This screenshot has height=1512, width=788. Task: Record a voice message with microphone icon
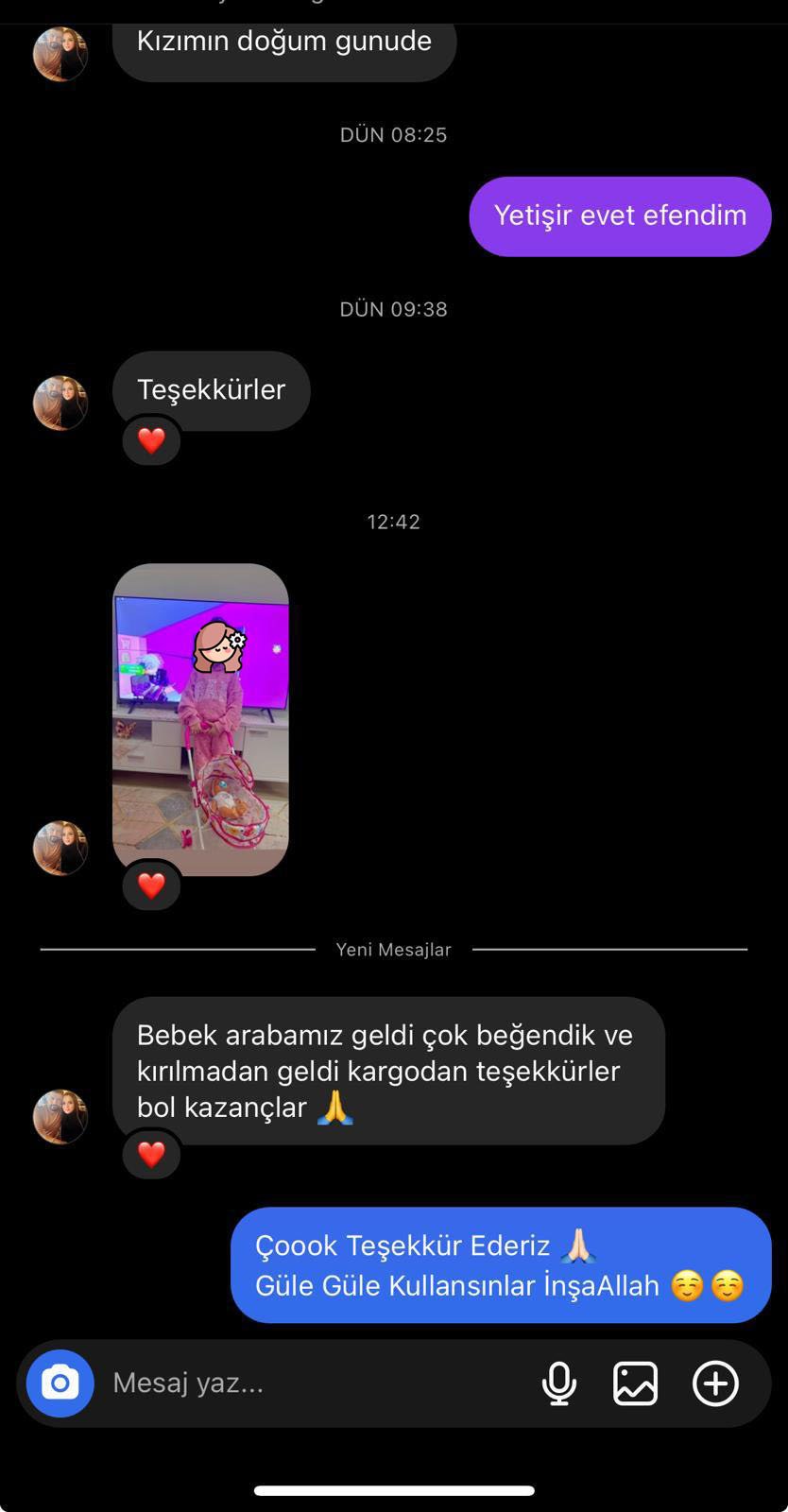[x=558, y=1383]
